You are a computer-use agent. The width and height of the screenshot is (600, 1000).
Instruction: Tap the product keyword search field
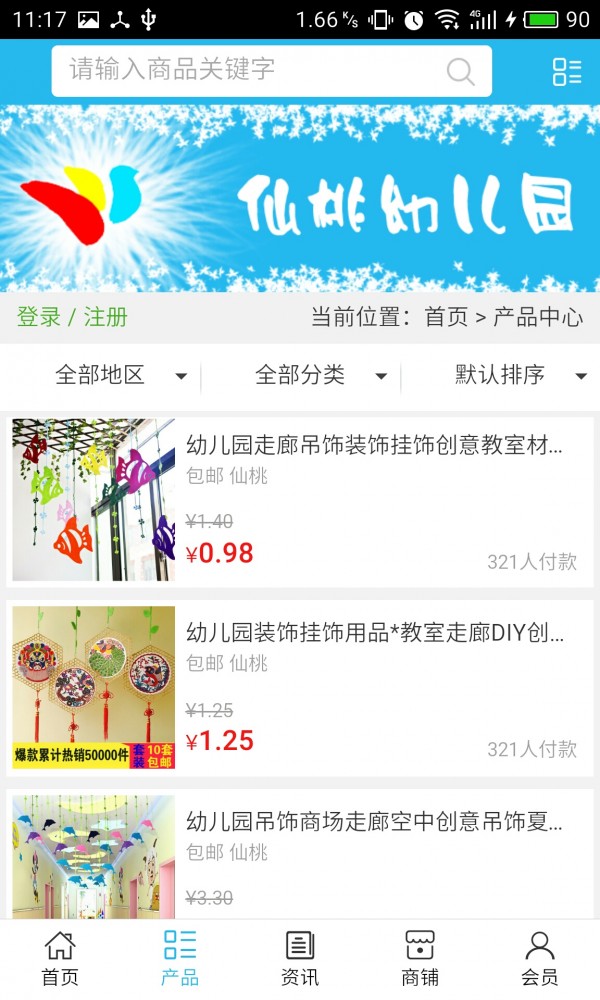tap(250, 70)
